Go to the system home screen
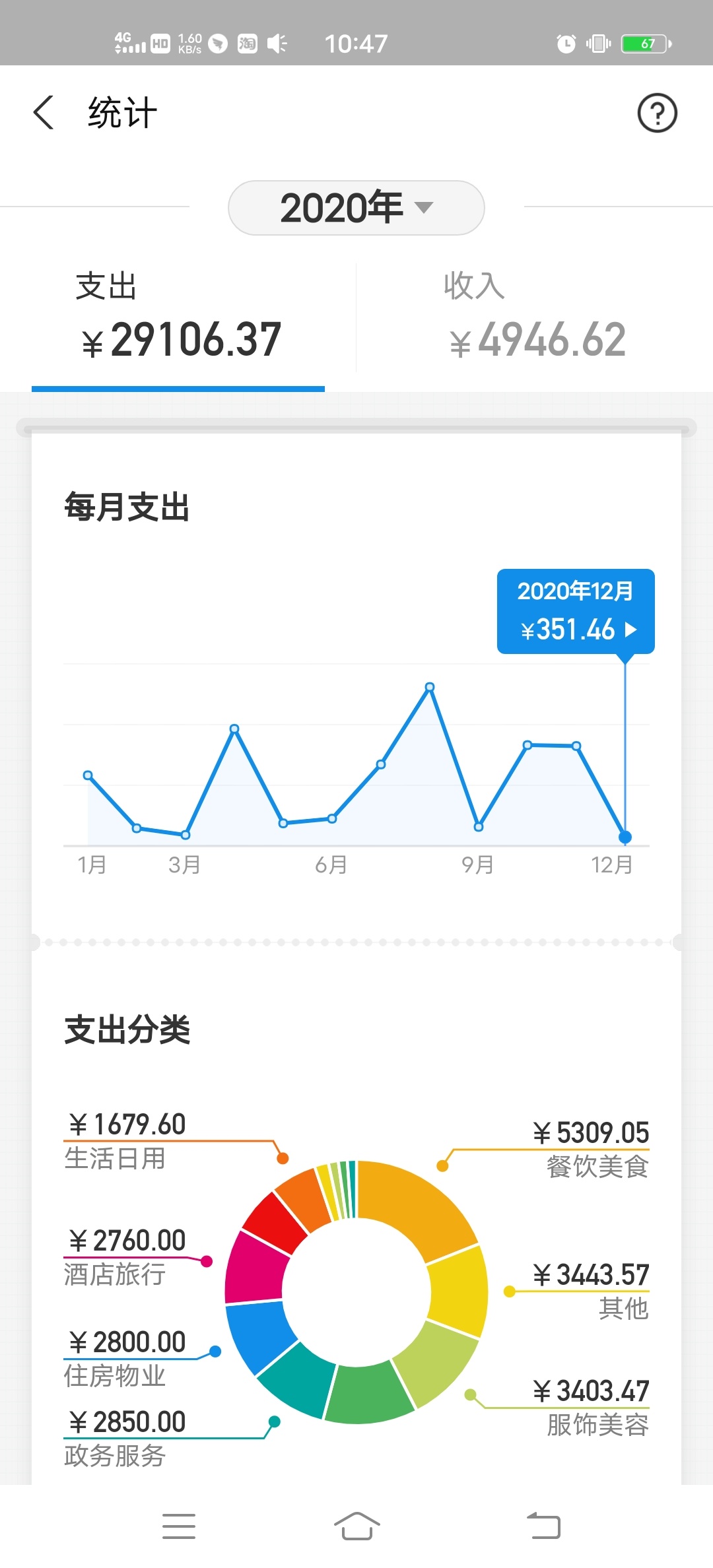The width and height of the screenshot is (713, 1568). [356, 1526]
